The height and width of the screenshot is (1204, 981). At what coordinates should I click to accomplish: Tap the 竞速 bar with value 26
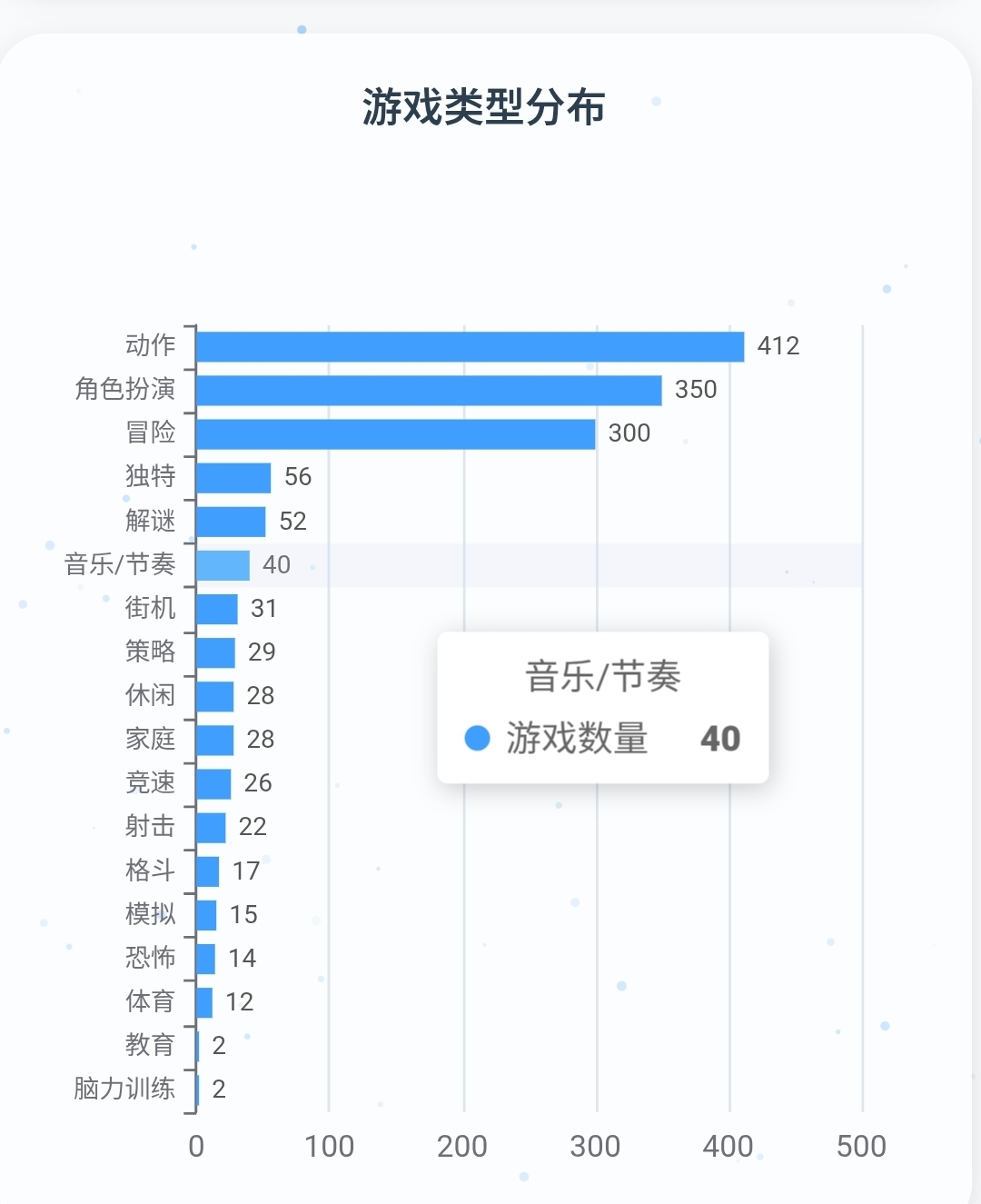point(213,783)
